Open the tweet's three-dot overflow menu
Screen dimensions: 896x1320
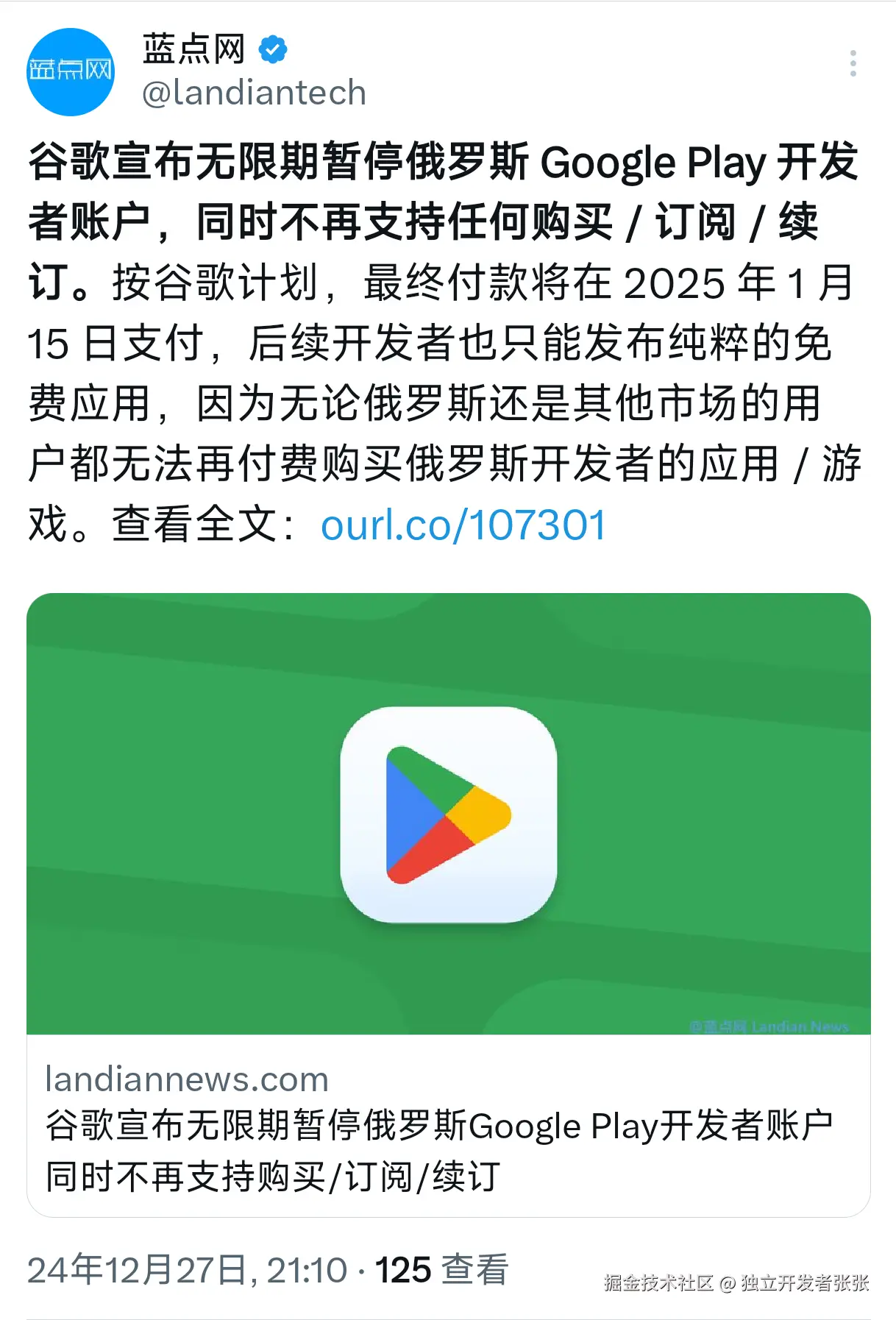(853, 64)
